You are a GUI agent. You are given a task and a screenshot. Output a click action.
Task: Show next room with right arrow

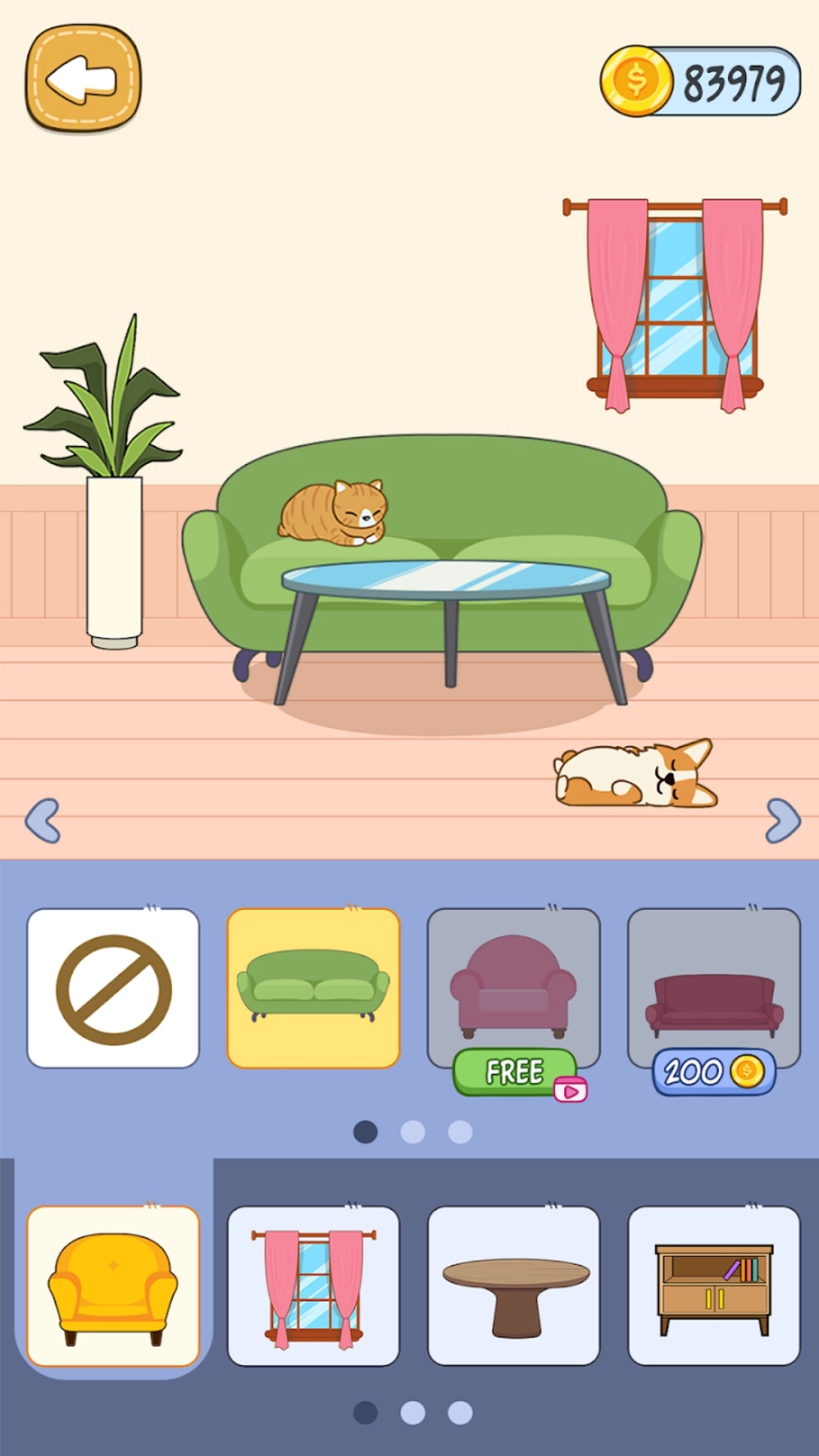point(783,821)
